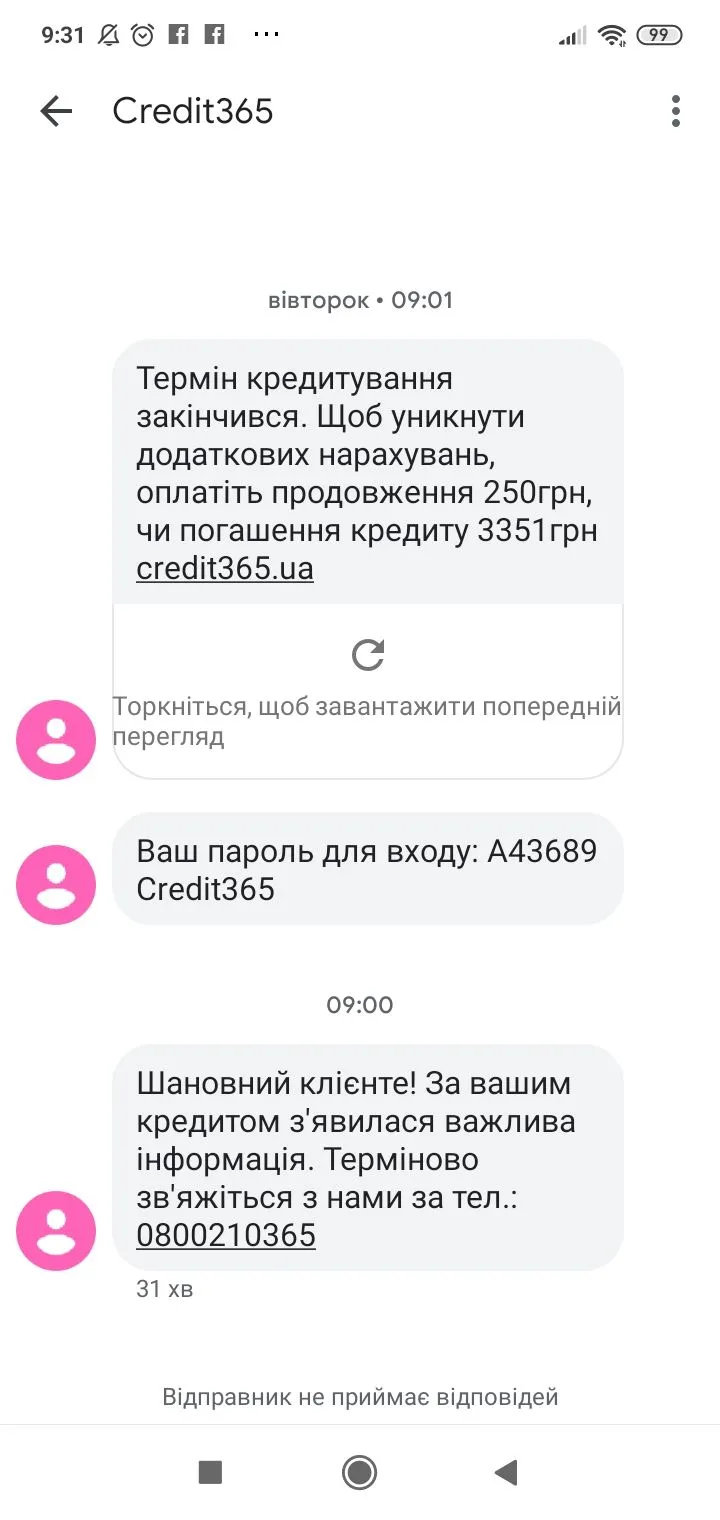Tap the system home button
720x1520 pixels.
[x=359, y=1472]
